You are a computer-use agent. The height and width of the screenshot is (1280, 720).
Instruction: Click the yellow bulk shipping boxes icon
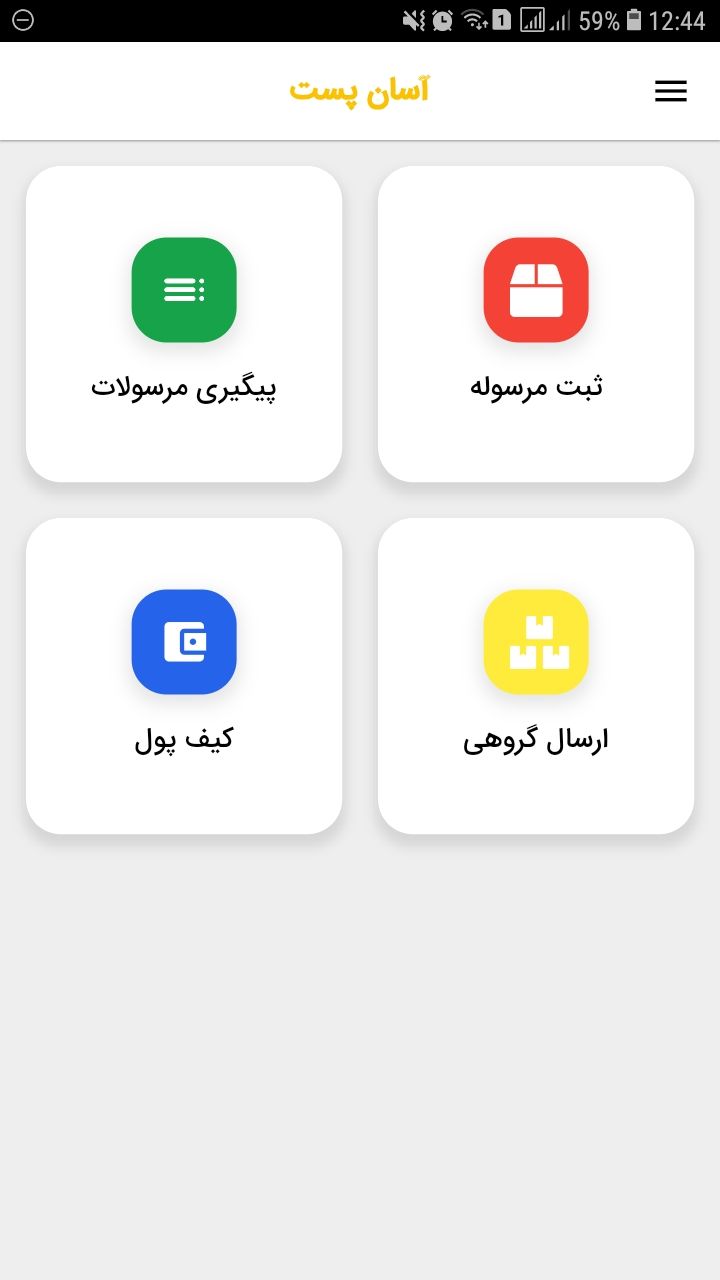536,642
